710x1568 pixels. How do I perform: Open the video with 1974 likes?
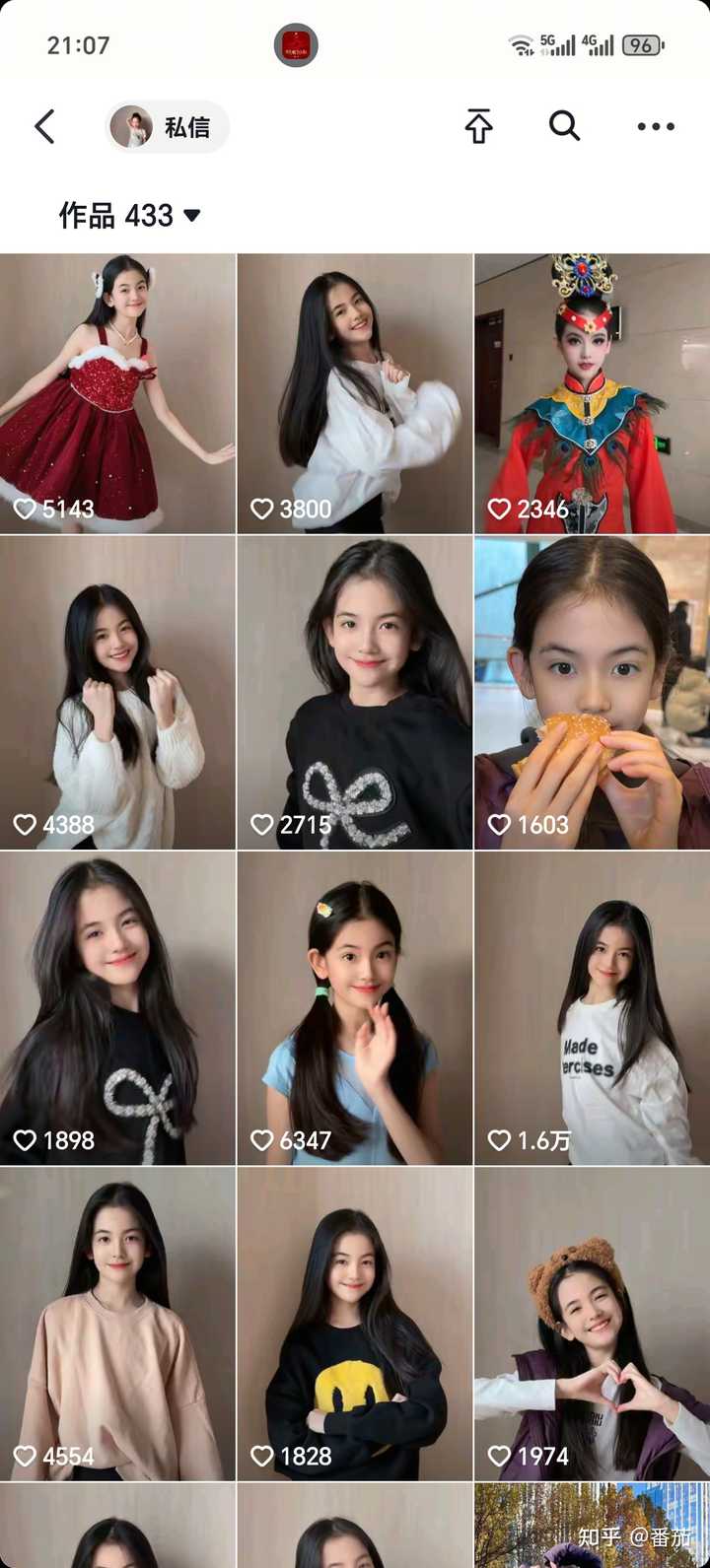coord(593,1324)
